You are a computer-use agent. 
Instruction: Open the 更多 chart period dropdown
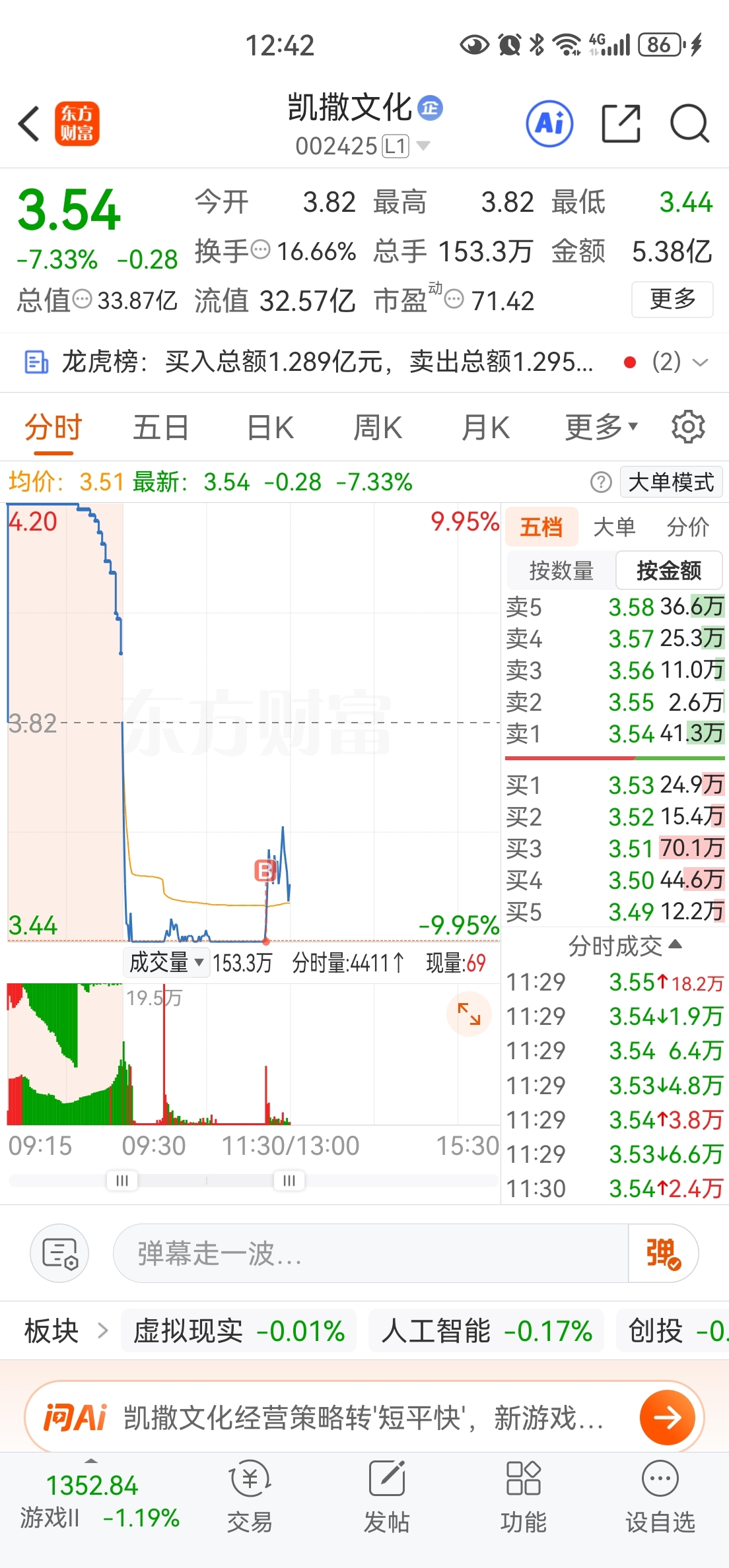point(602,428)
